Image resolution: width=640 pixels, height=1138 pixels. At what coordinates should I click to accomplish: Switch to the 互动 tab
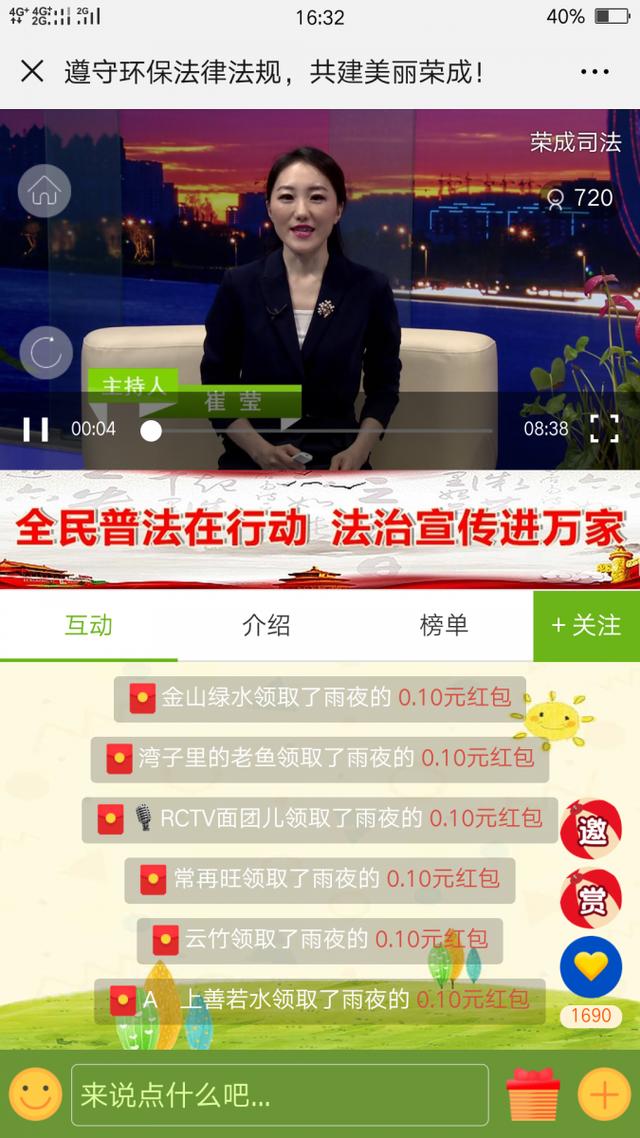[x=89, y=625]
